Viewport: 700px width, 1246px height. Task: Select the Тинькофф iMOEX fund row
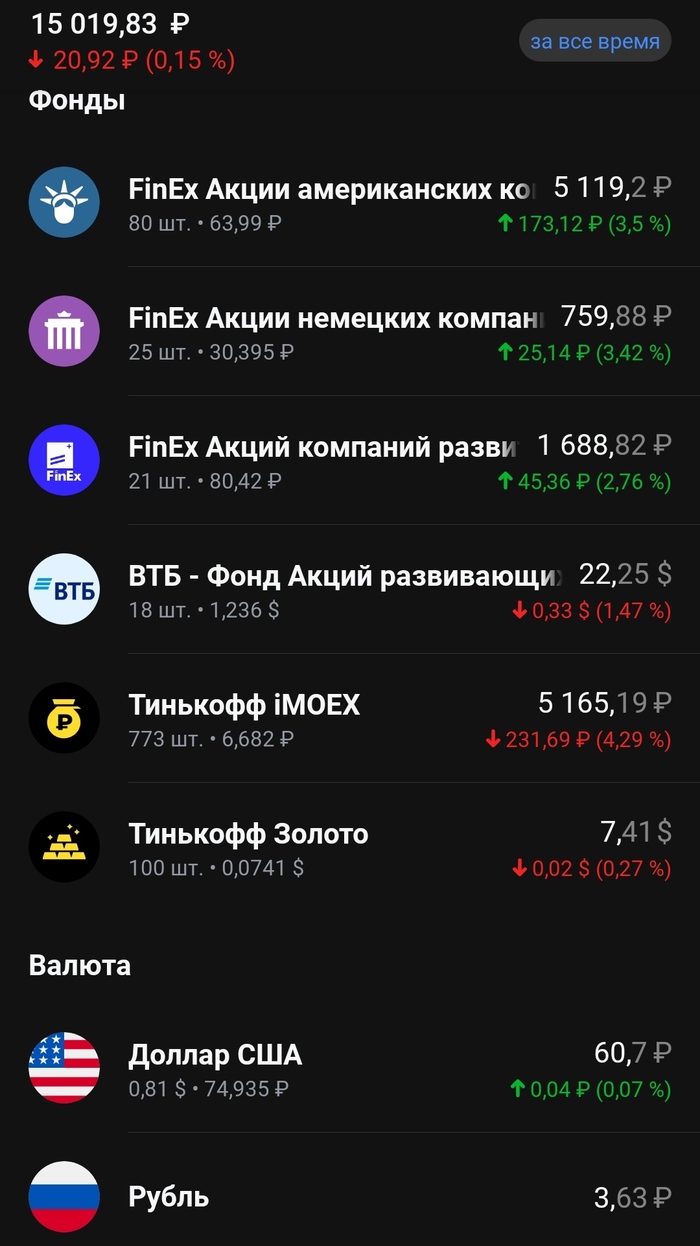[x=350, y=718]
